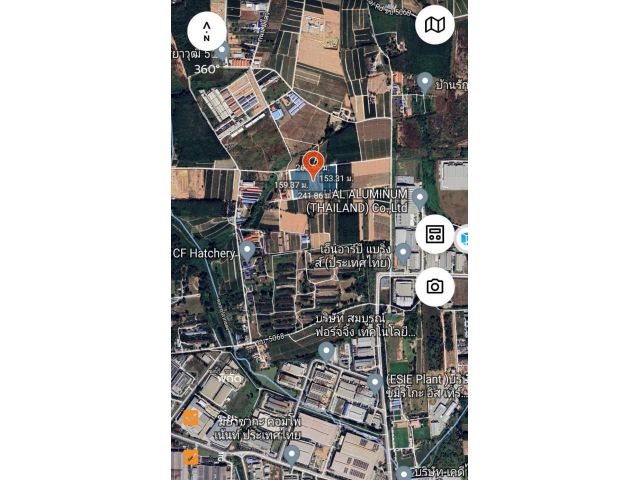Open the save/calculator round button

point(435,234)
